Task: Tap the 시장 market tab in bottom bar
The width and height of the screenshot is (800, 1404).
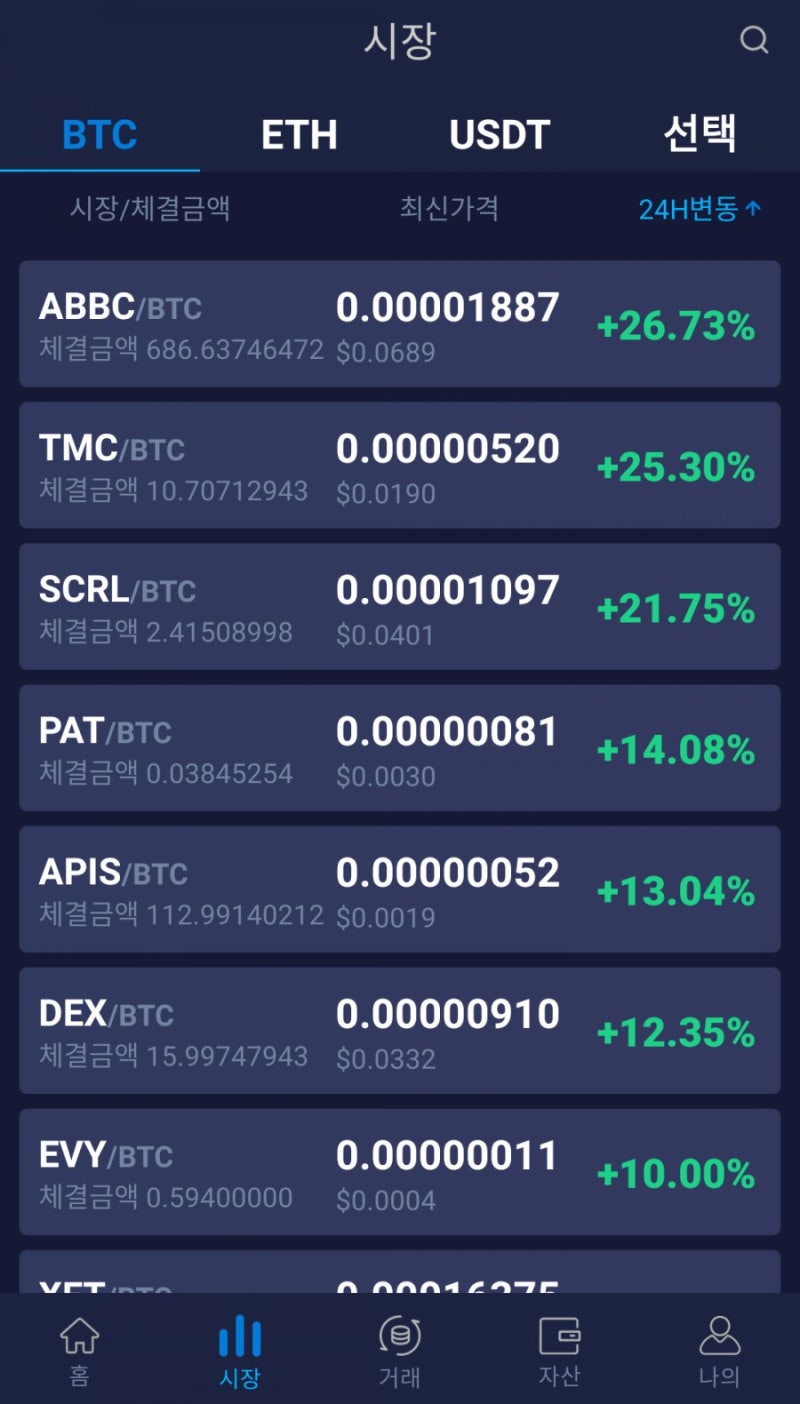Action: [240, 1350]
